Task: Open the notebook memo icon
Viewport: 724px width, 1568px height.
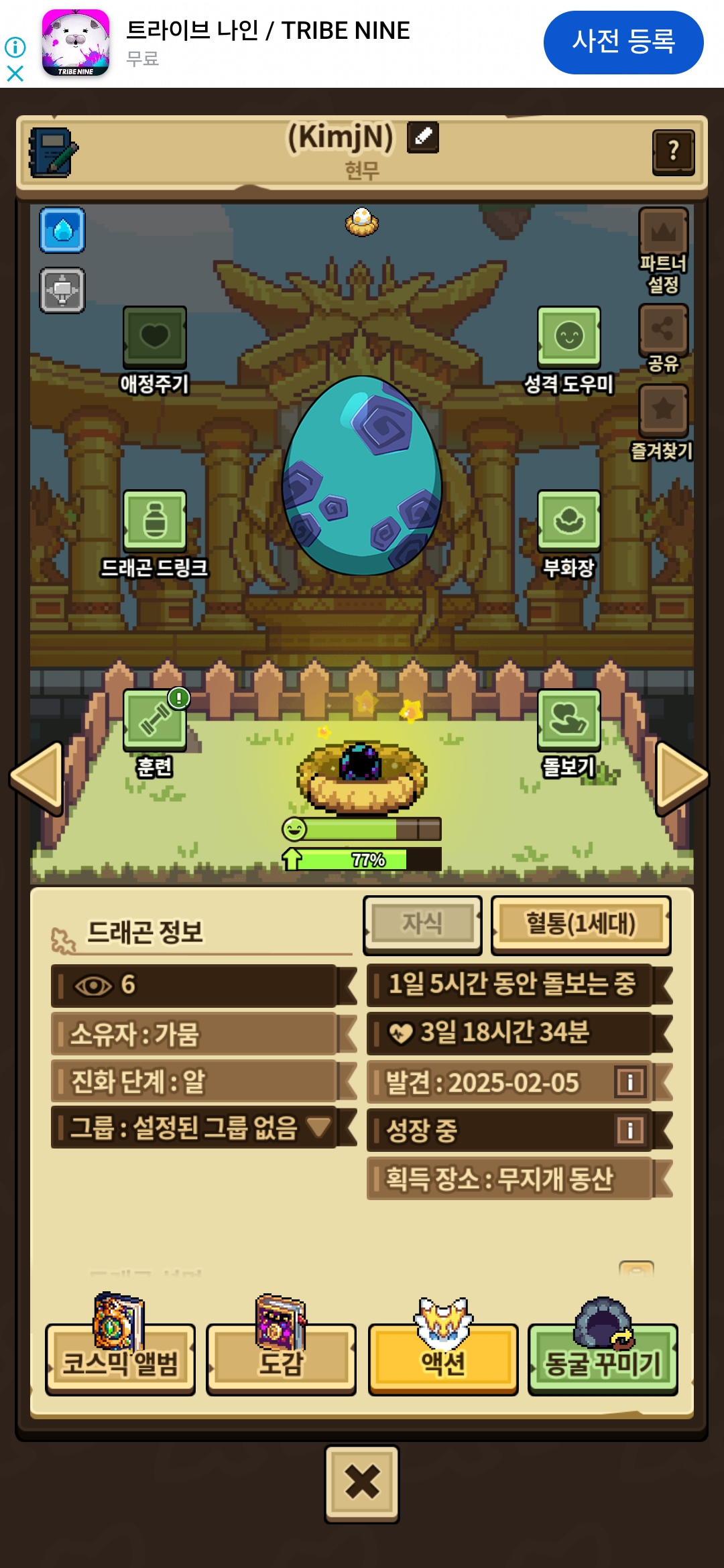Action: pos(52,152)
